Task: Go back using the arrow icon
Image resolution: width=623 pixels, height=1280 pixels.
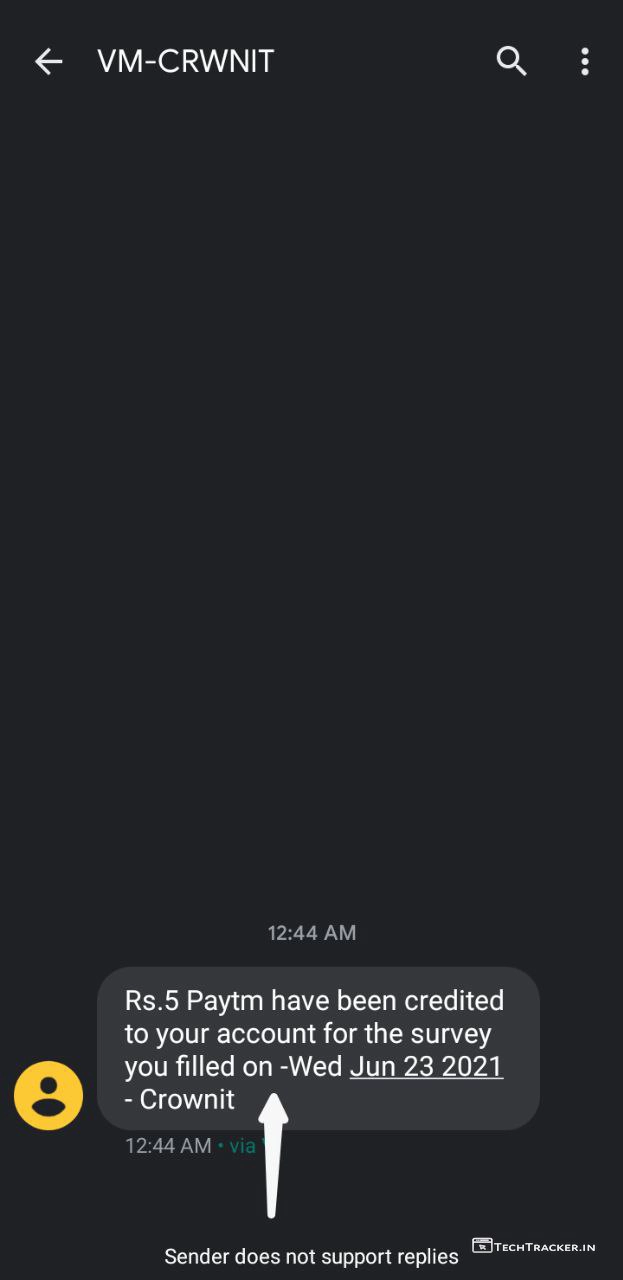Action: coord(48,62)
